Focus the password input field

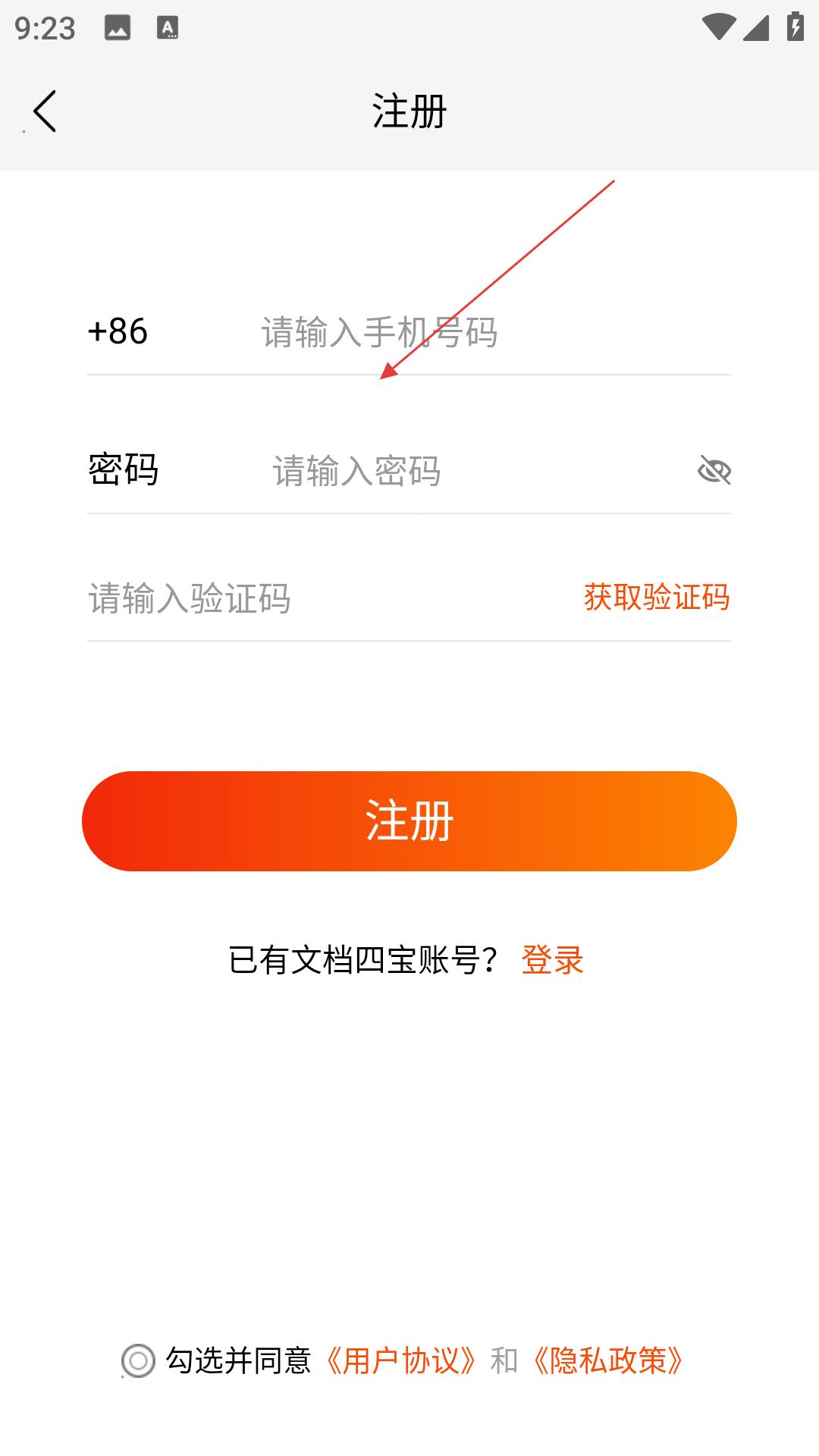pos(478,470)
